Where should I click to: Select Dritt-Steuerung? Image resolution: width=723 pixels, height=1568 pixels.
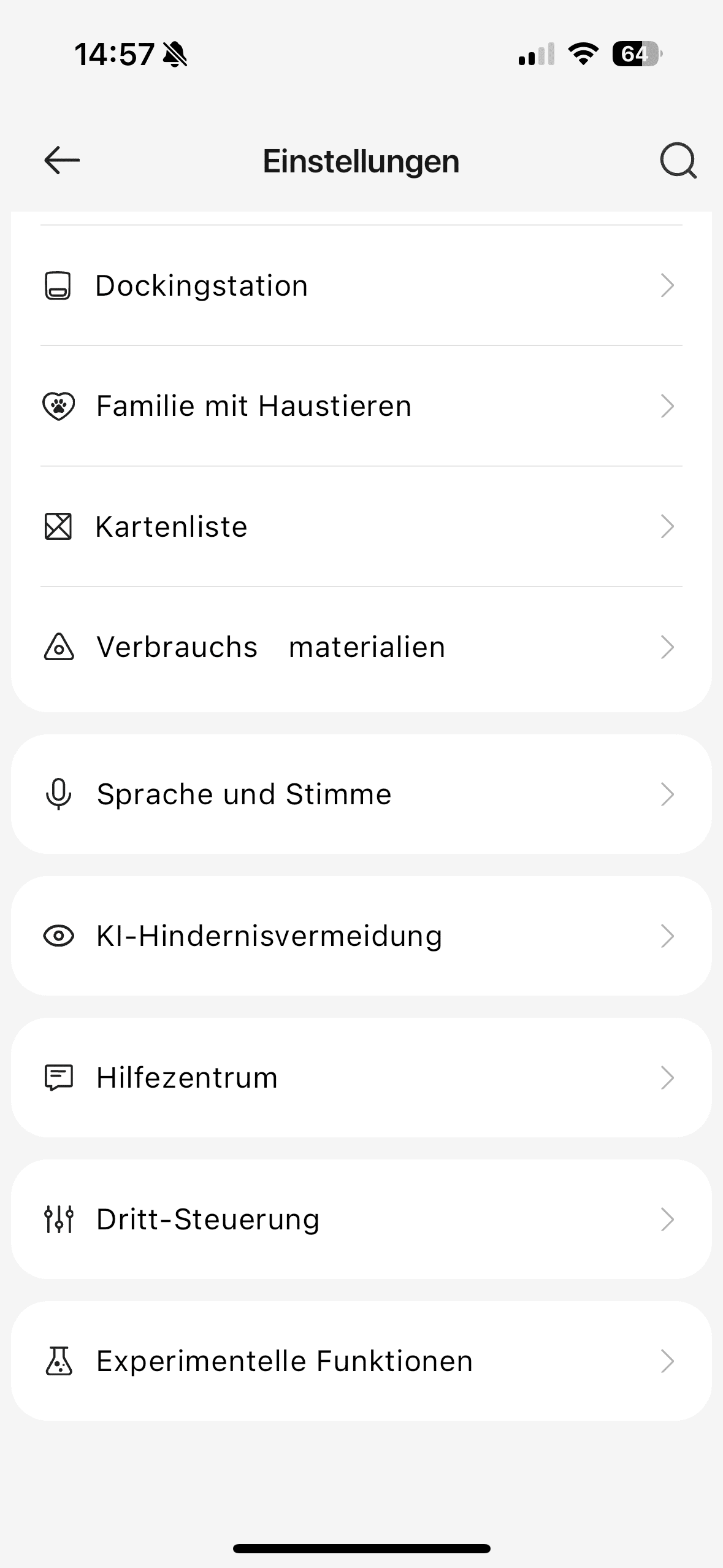pyautogui.click(x=361, y=1220)
